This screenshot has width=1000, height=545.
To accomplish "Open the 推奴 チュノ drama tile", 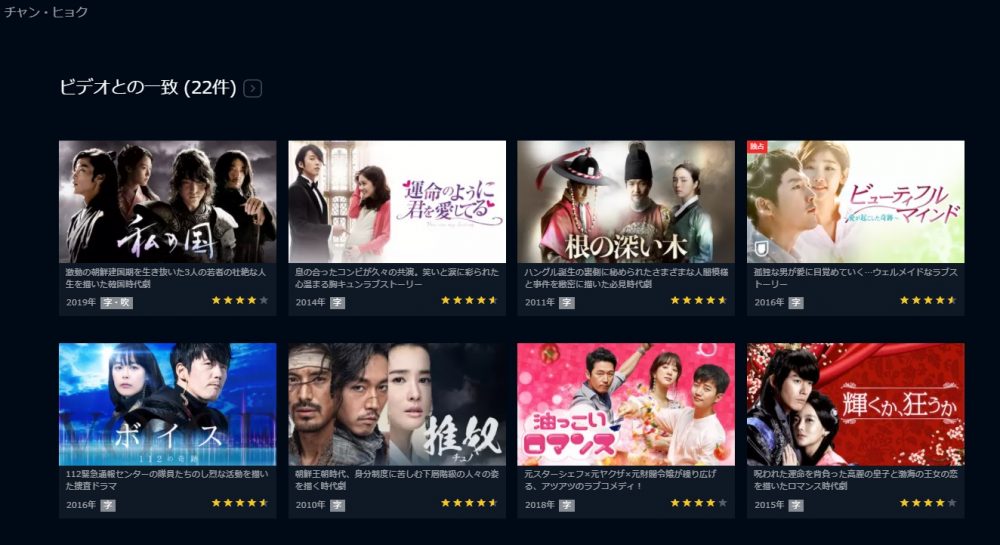I will point(397,404).
